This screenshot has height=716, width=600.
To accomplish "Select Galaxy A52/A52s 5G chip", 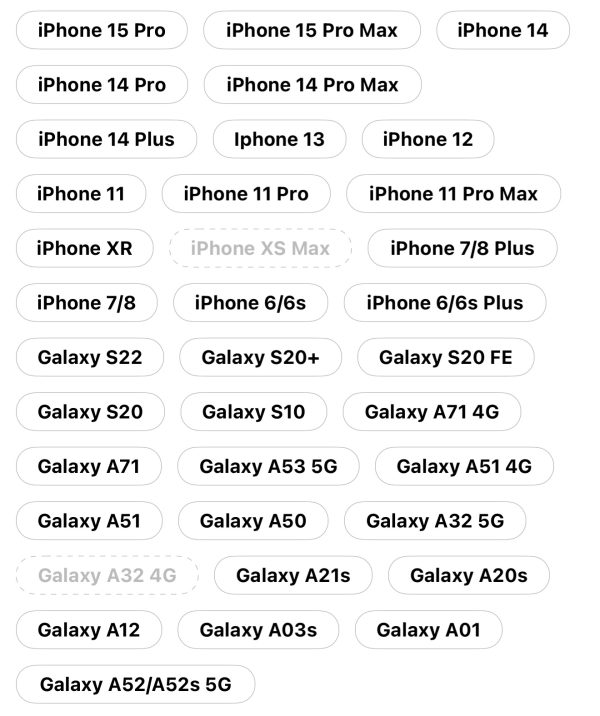I will tap(135, 684).
